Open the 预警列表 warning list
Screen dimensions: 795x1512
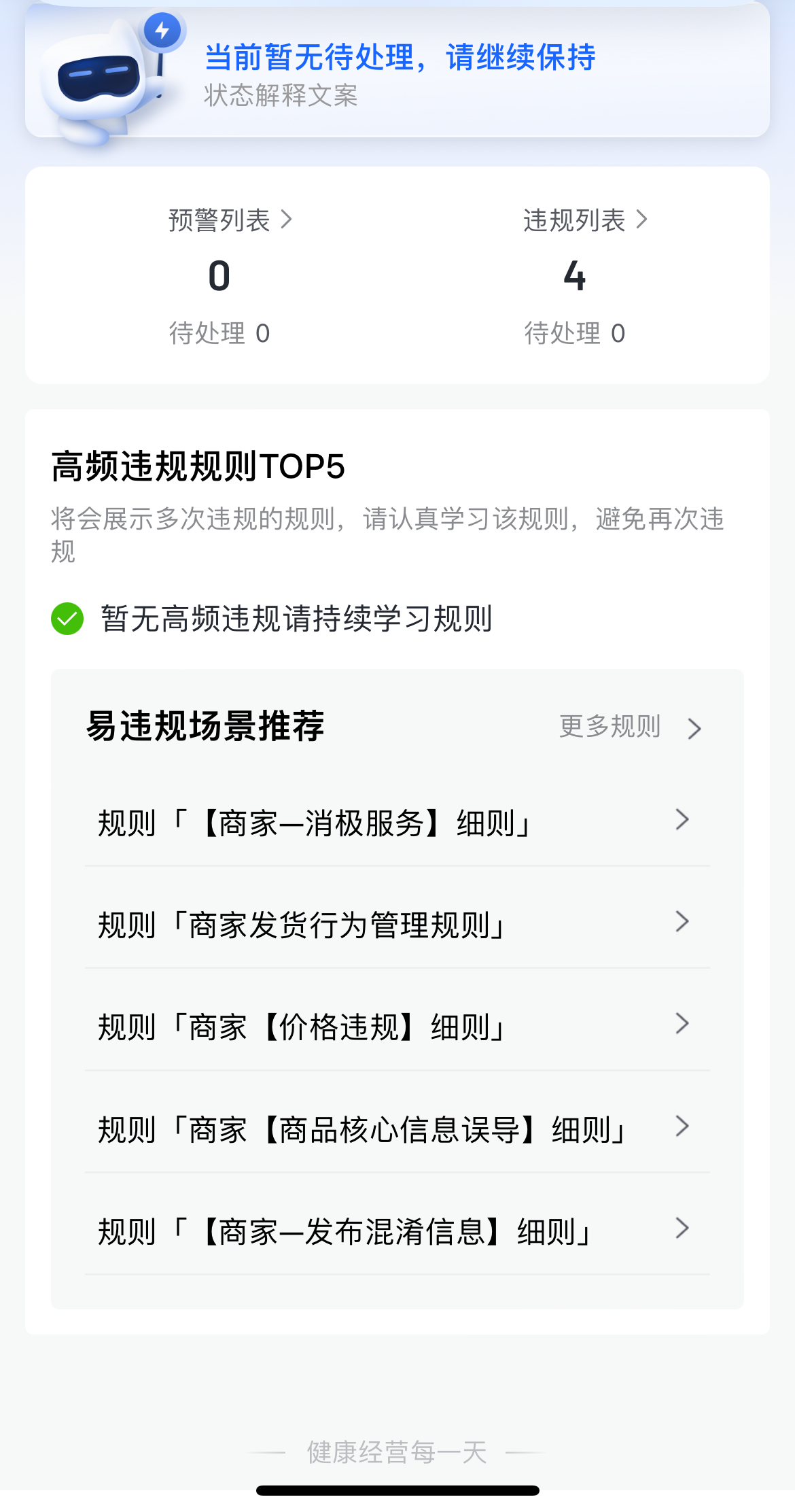pyautogui.click(x=230, y=220)
